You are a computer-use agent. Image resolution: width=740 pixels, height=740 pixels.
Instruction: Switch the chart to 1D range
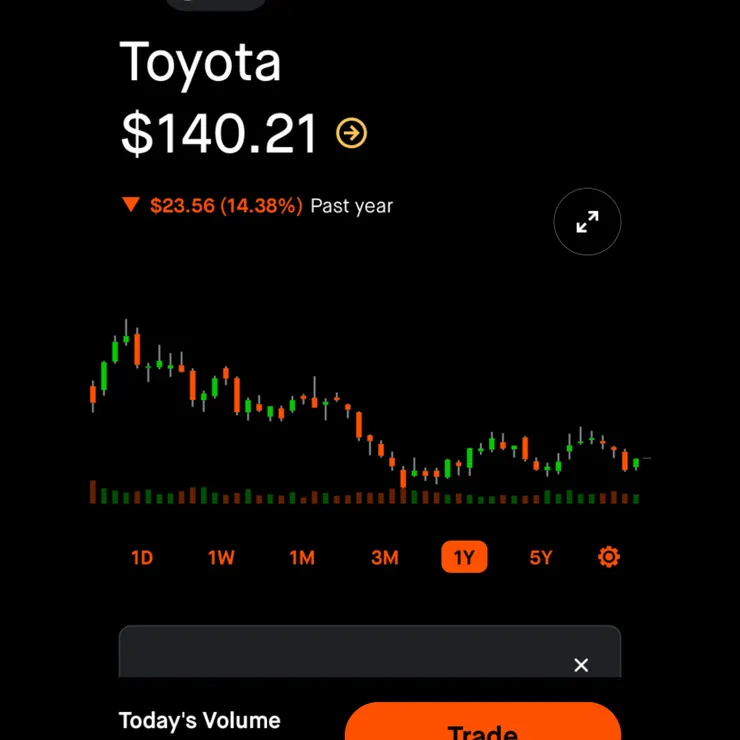142,558
